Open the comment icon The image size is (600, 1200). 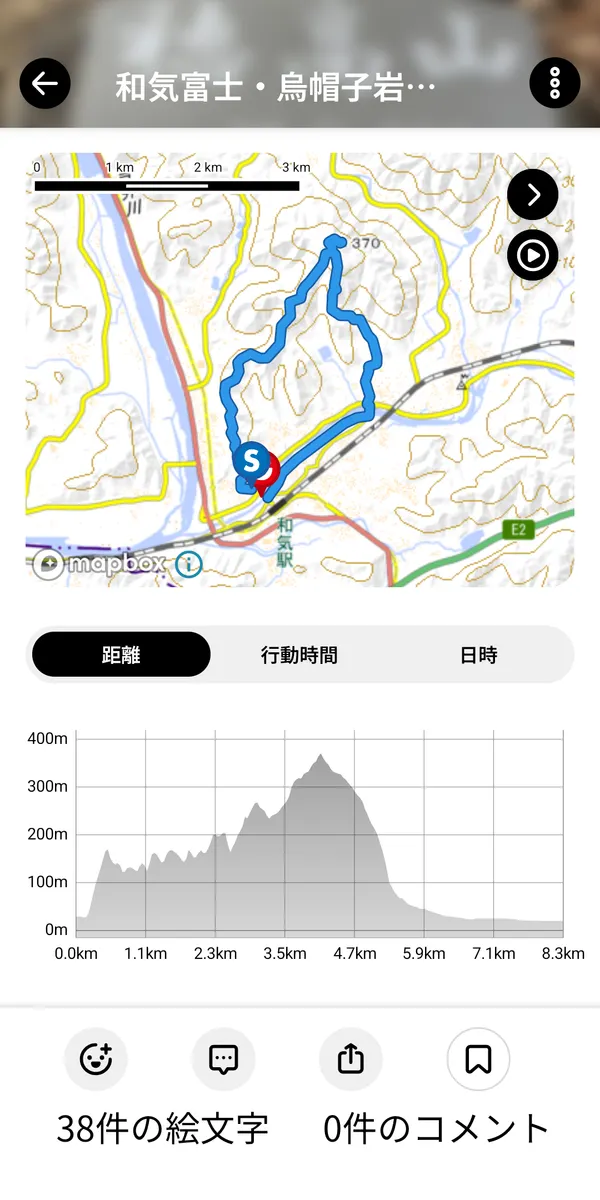coord(223,1059)
